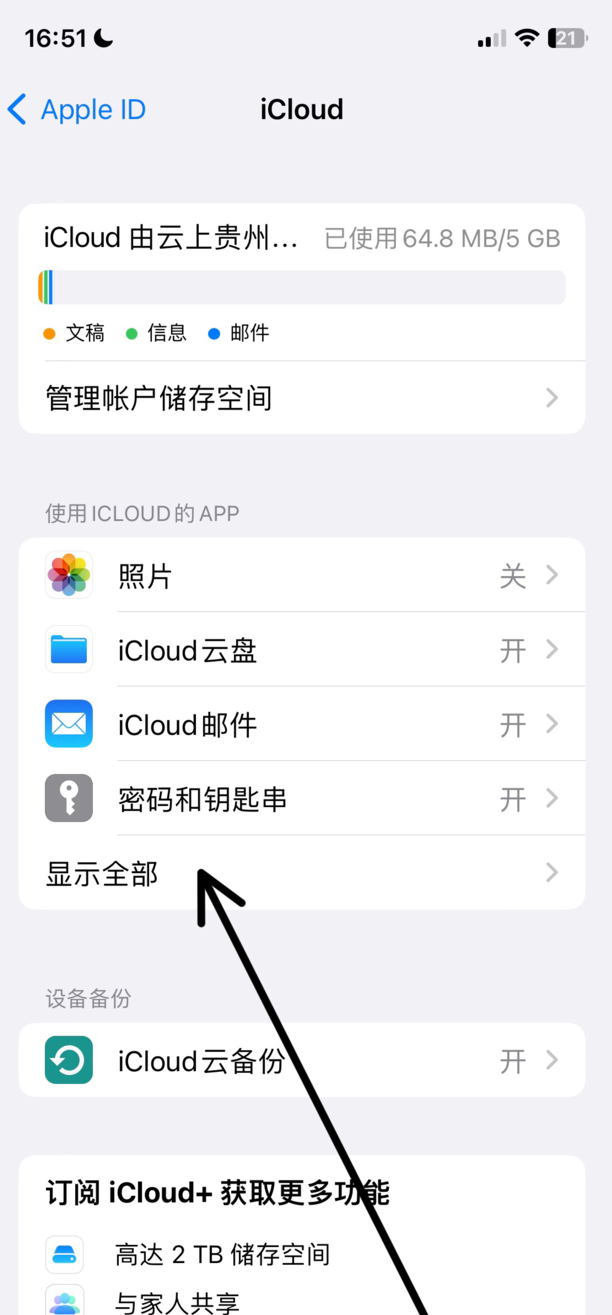Image resolution: width=612 pixels, height=1315 pixels.
Task: Open 管理帐户储存空间
Action: pos(300,398)
